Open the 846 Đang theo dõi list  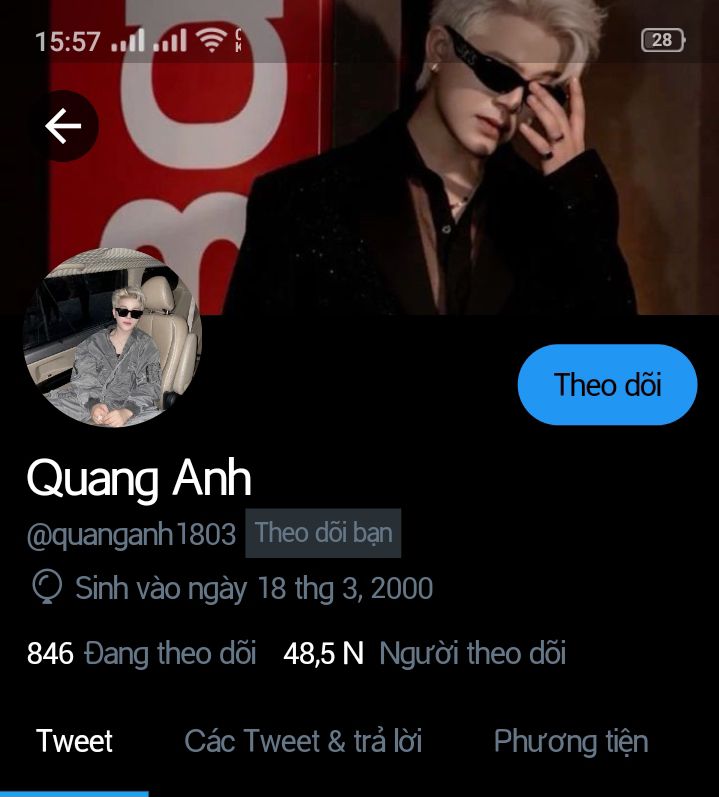pyautogui.click(x=141, y=654)
